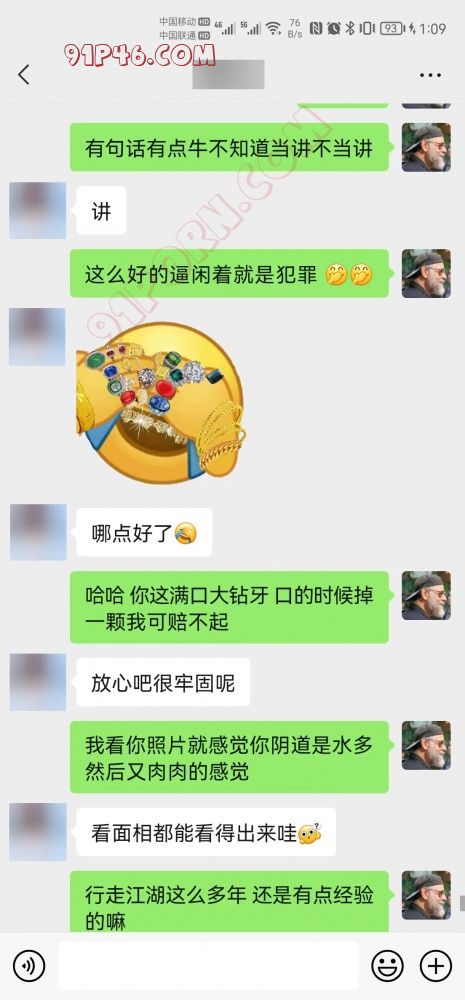Switch to voice input mode
The width and height of the screenshot is (465, 1000).
(x=29, y=966)
